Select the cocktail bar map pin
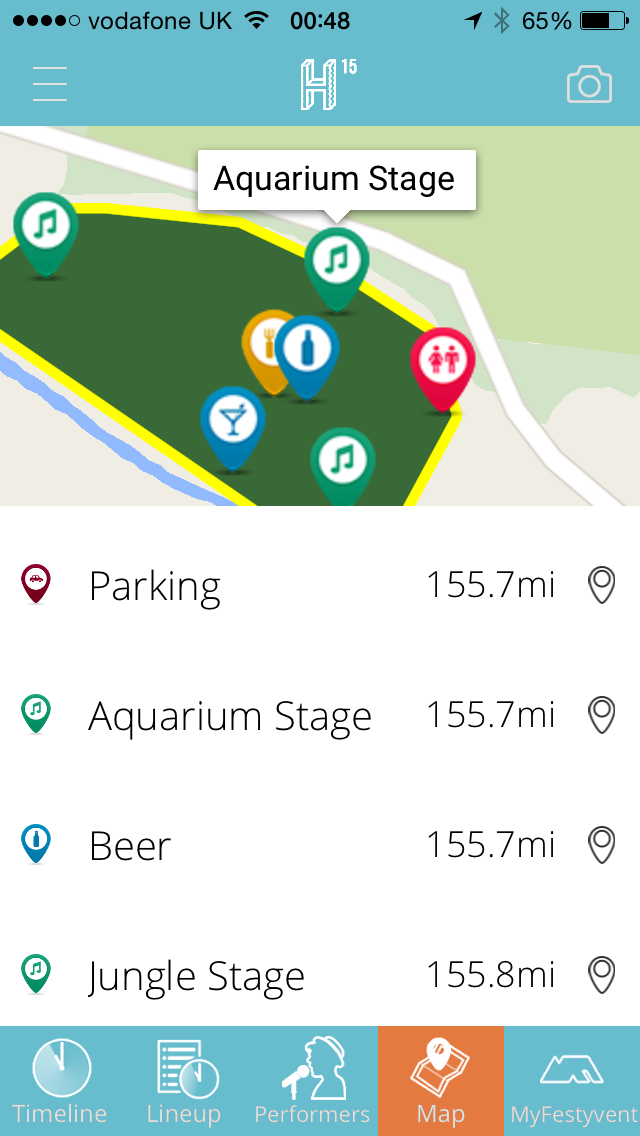The height and width of the screenshot is (1136, 640). click(232, 422)
